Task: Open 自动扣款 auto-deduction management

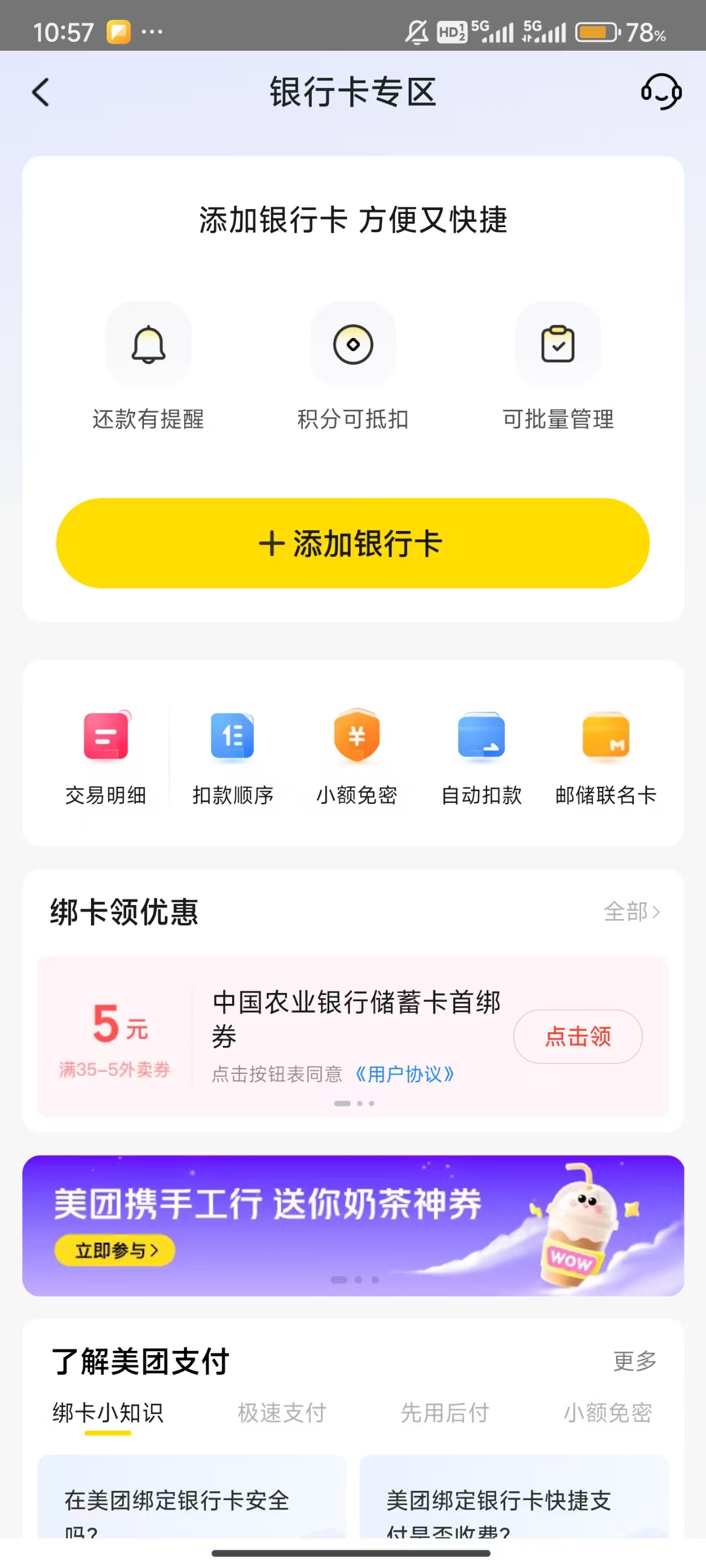Action: [480, 758]
